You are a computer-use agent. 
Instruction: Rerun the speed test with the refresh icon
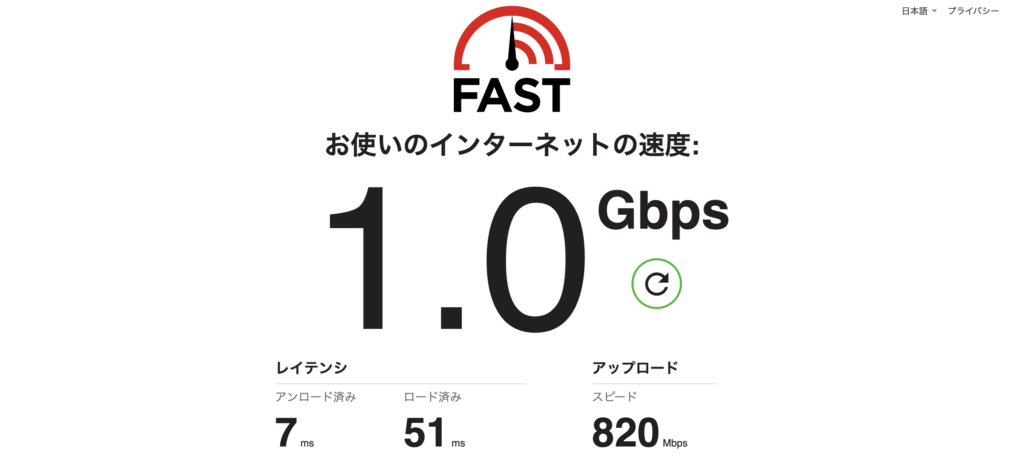click(x=656, y=284)
